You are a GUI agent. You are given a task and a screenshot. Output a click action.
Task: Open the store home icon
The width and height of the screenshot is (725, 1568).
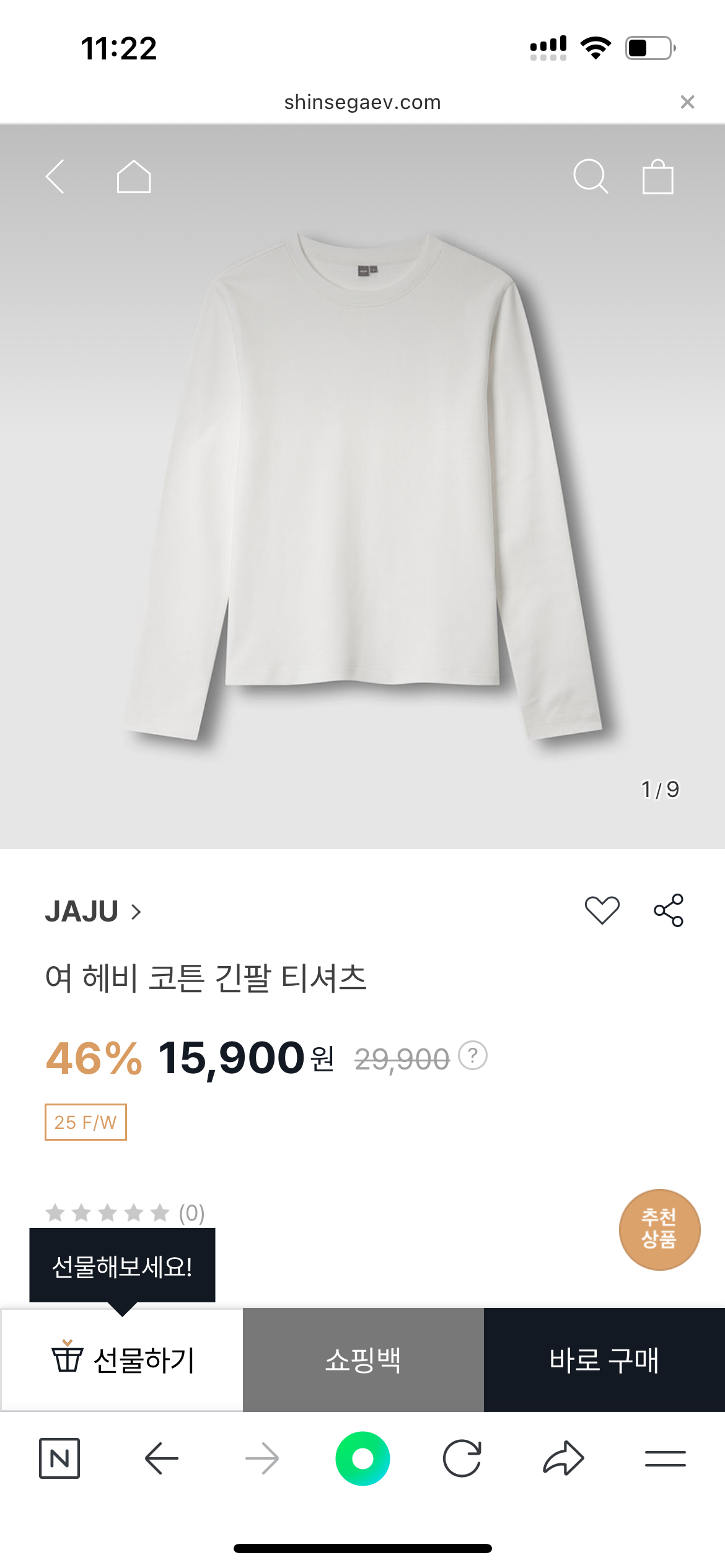134,177
